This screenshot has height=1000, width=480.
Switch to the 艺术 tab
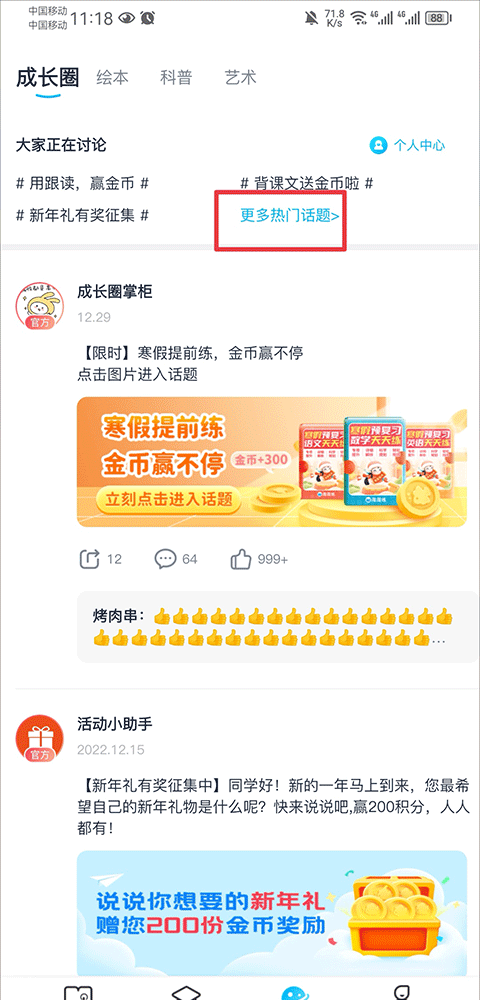pos(240,78)
